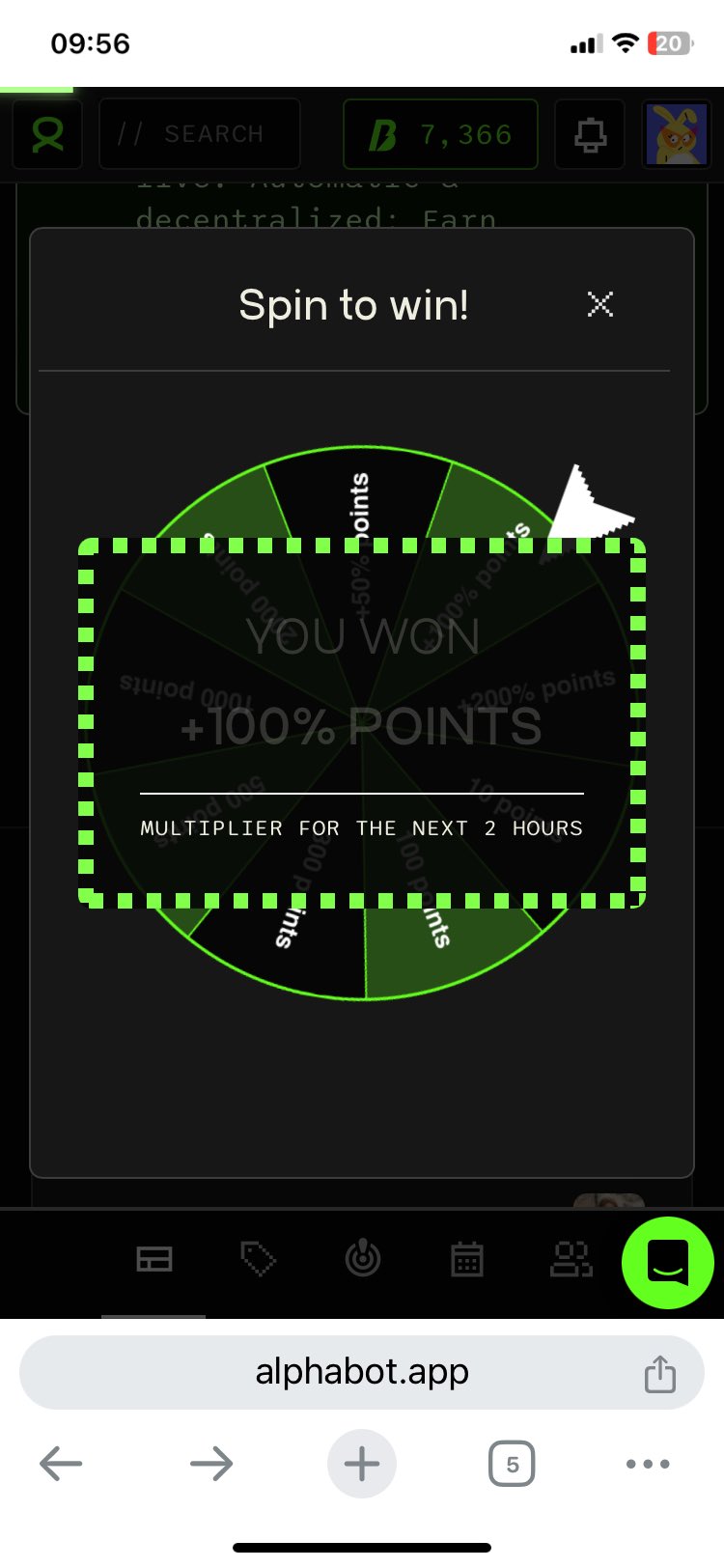Open the people tab in bottom navigation

(571, 1259)
